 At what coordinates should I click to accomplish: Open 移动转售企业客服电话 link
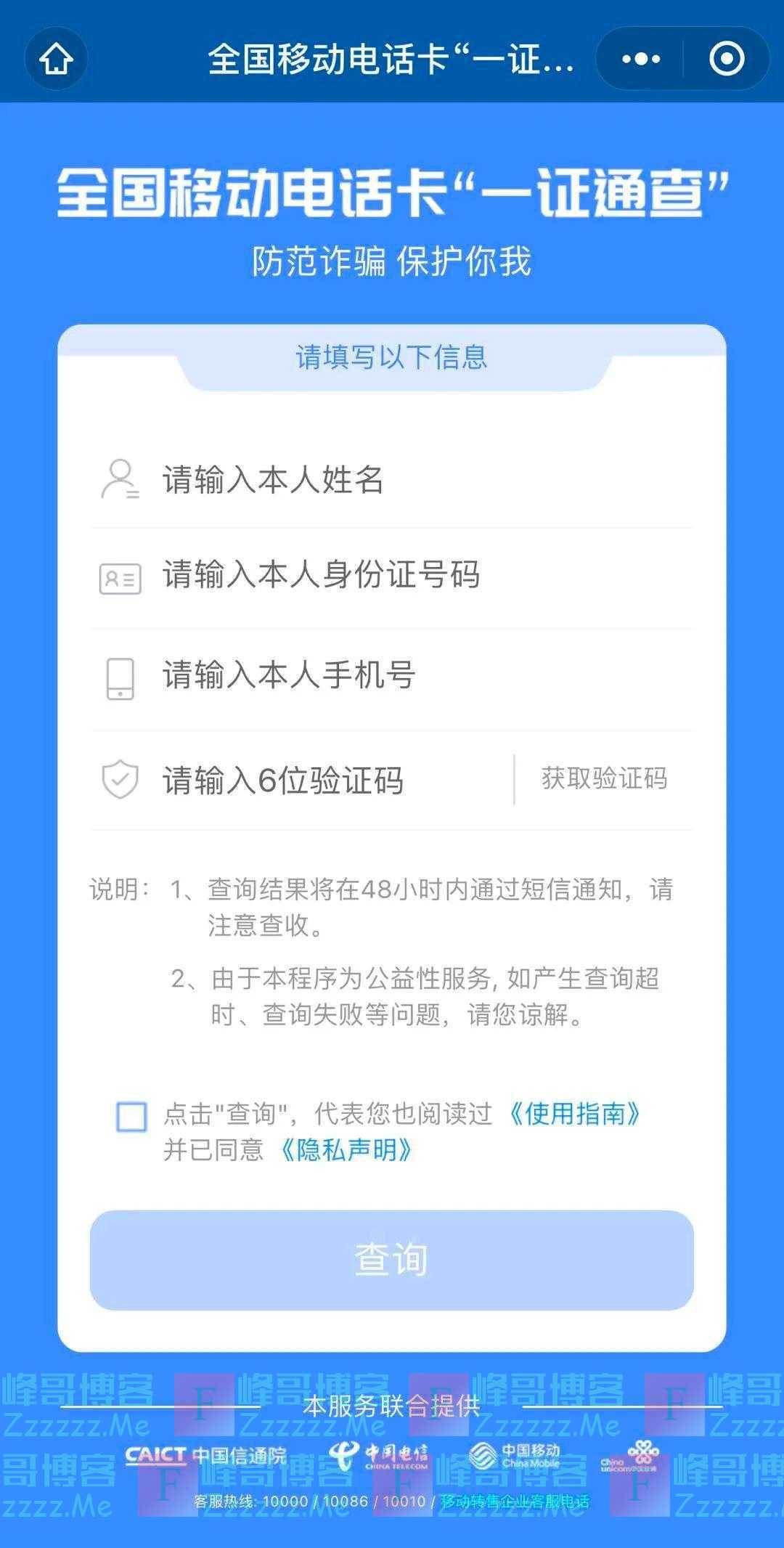(515, 1502)
